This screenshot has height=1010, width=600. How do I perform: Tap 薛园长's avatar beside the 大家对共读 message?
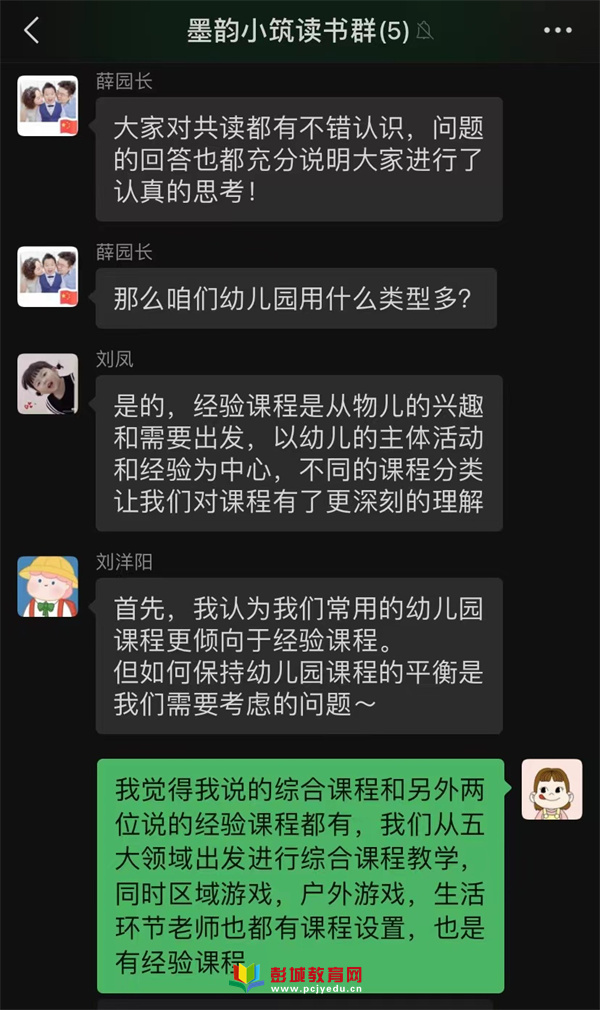pos(48,106)
